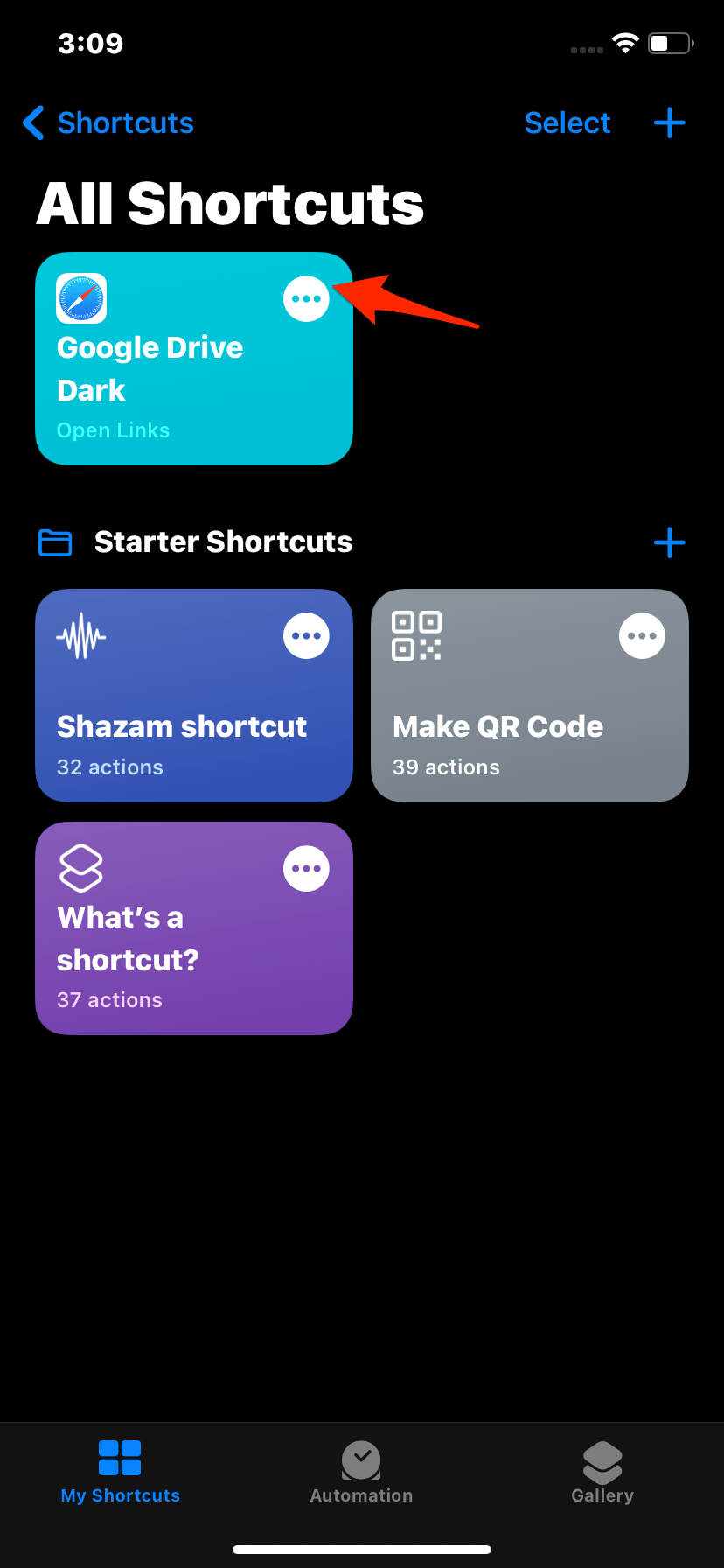The width and height of the screenshot is (724, 1568).
Task: Open options for Shazam shortcut
Action: click(x=306, y=636)
